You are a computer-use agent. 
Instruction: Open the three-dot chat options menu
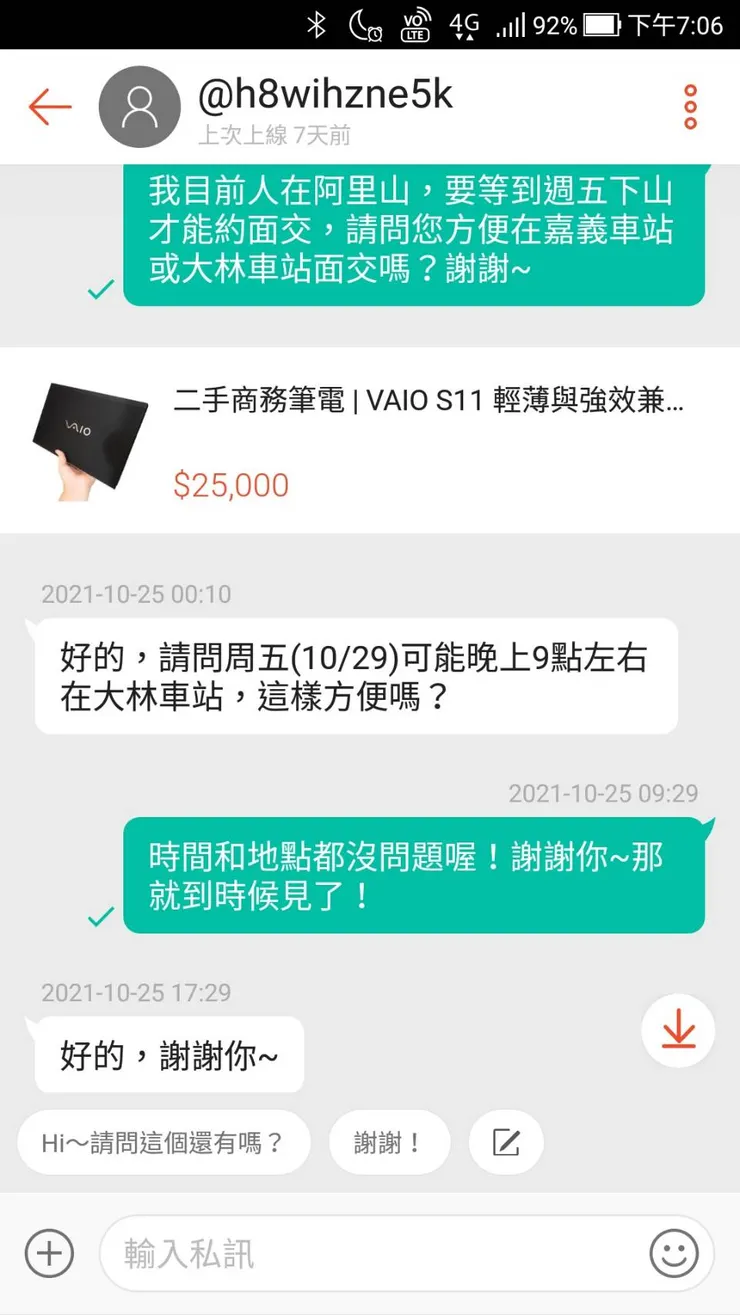689,104
